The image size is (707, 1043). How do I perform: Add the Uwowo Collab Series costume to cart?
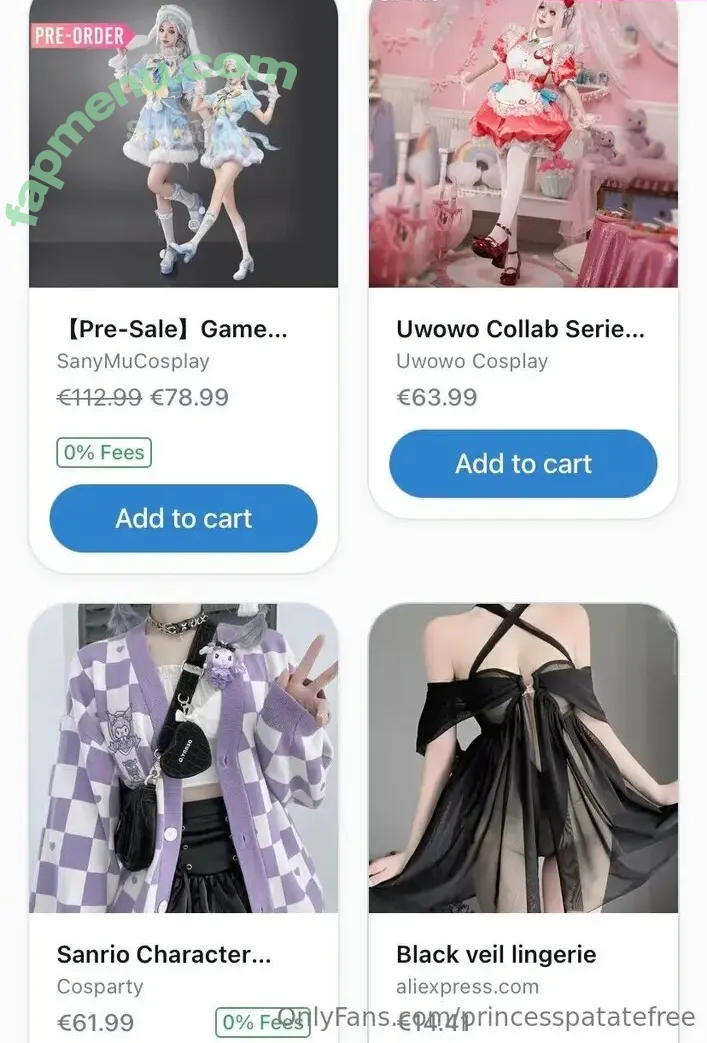click(523, 464)
